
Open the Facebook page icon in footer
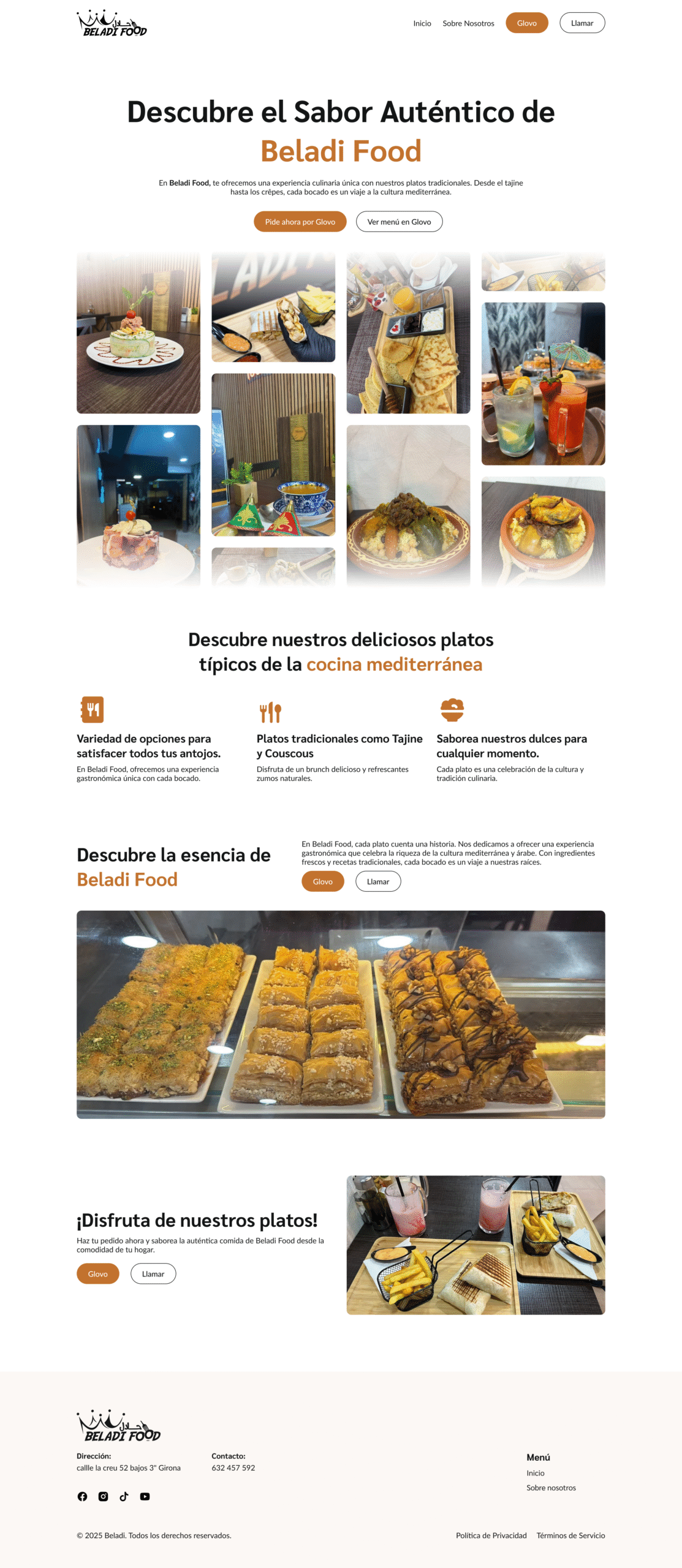[x=82, y=1496]
